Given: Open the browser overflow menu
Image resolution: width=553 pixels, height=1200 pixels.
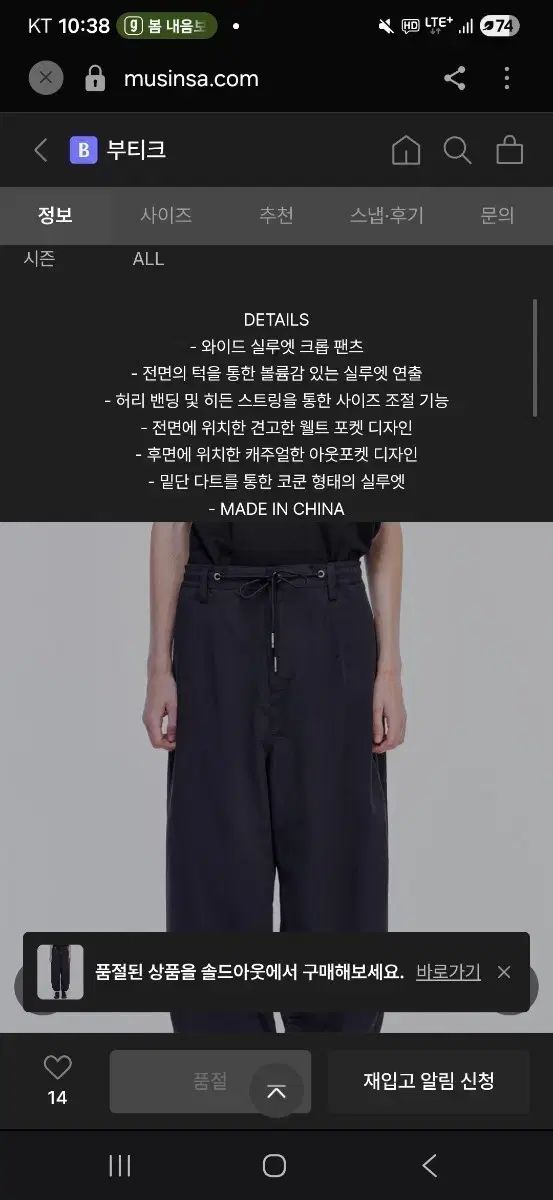Looking at the screenshot, I should [x=507, y=78].
